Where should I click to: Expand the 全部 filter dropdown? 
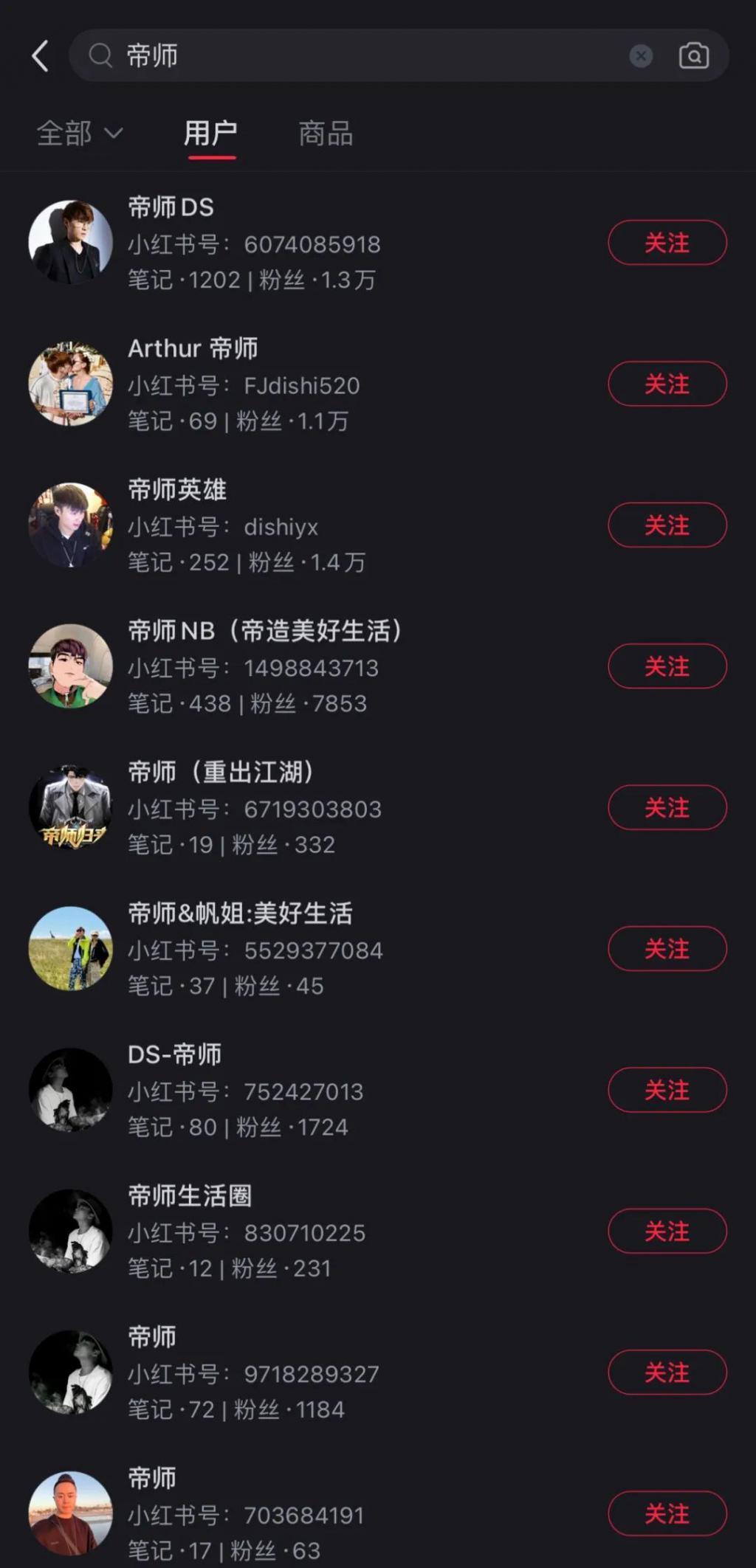(x=80, y=134)
